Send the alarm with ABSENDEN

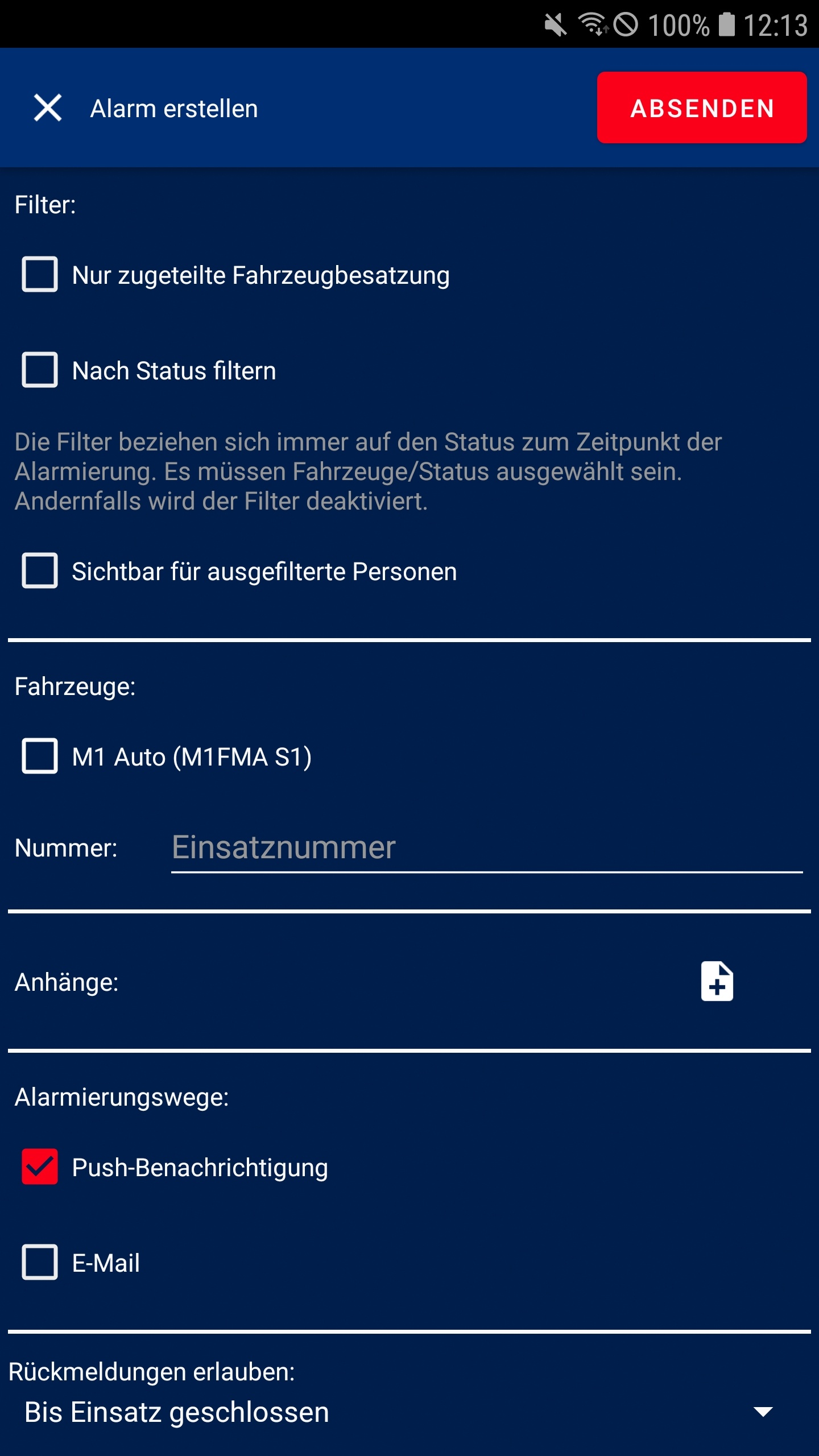point(701,108)
